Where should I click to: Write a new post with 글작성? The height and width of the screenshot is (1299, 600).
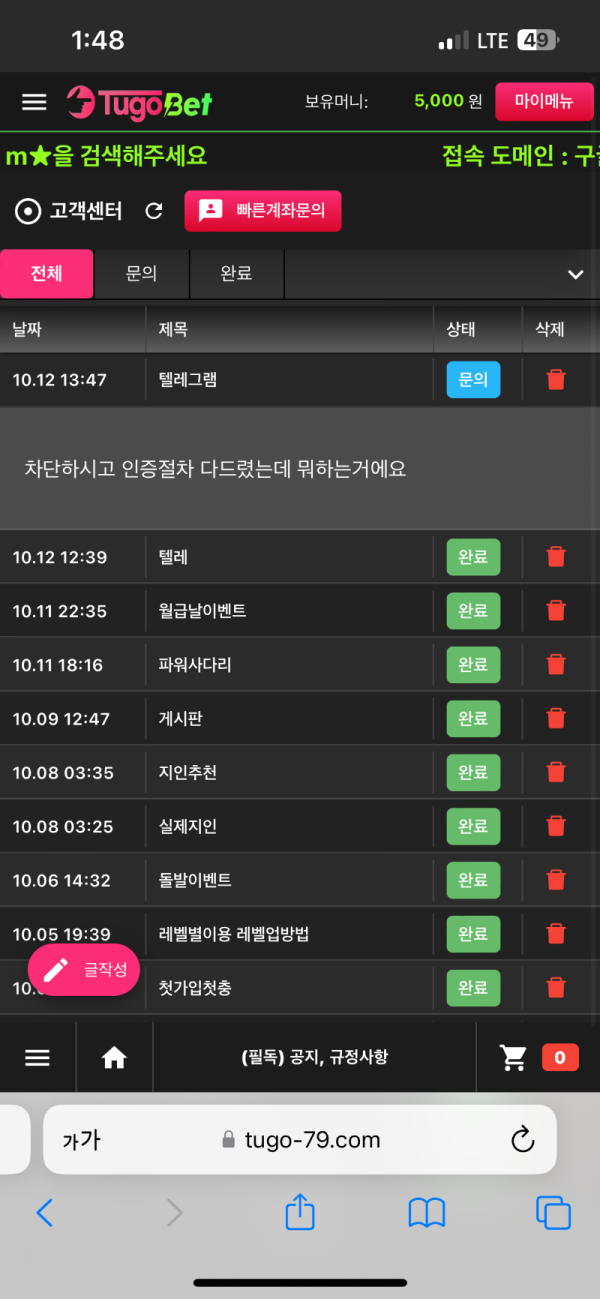coord(84,969)
